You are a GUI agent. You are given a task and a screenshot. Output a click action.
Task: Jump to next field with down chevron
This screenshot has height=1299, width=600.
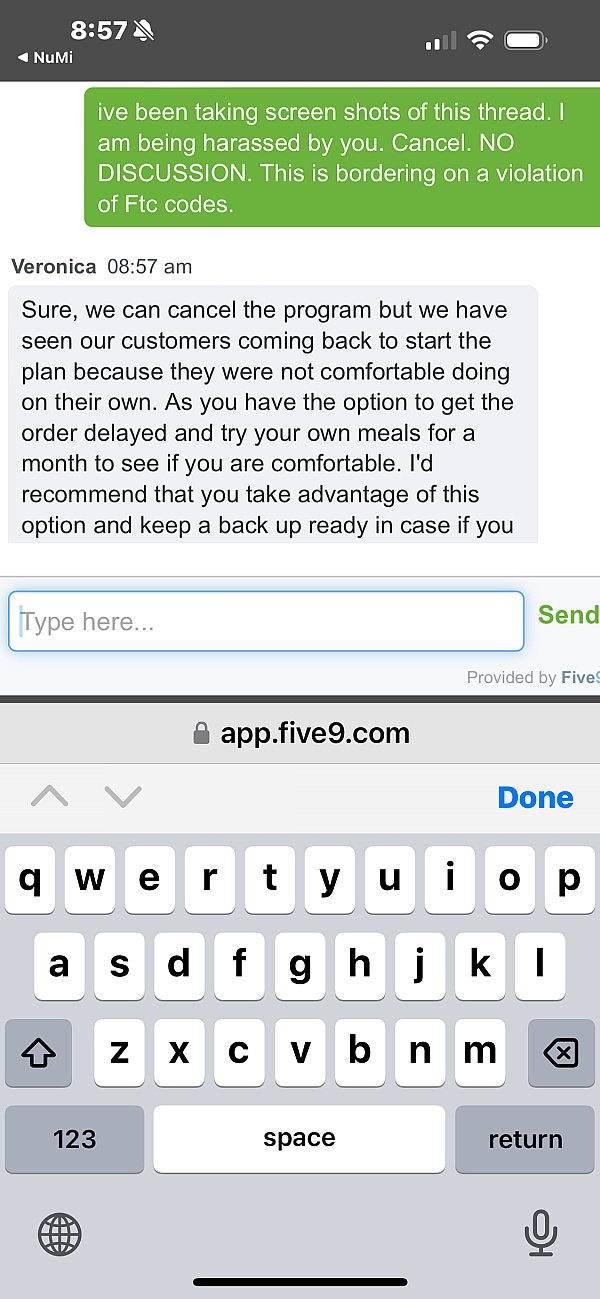click(123, 797)
